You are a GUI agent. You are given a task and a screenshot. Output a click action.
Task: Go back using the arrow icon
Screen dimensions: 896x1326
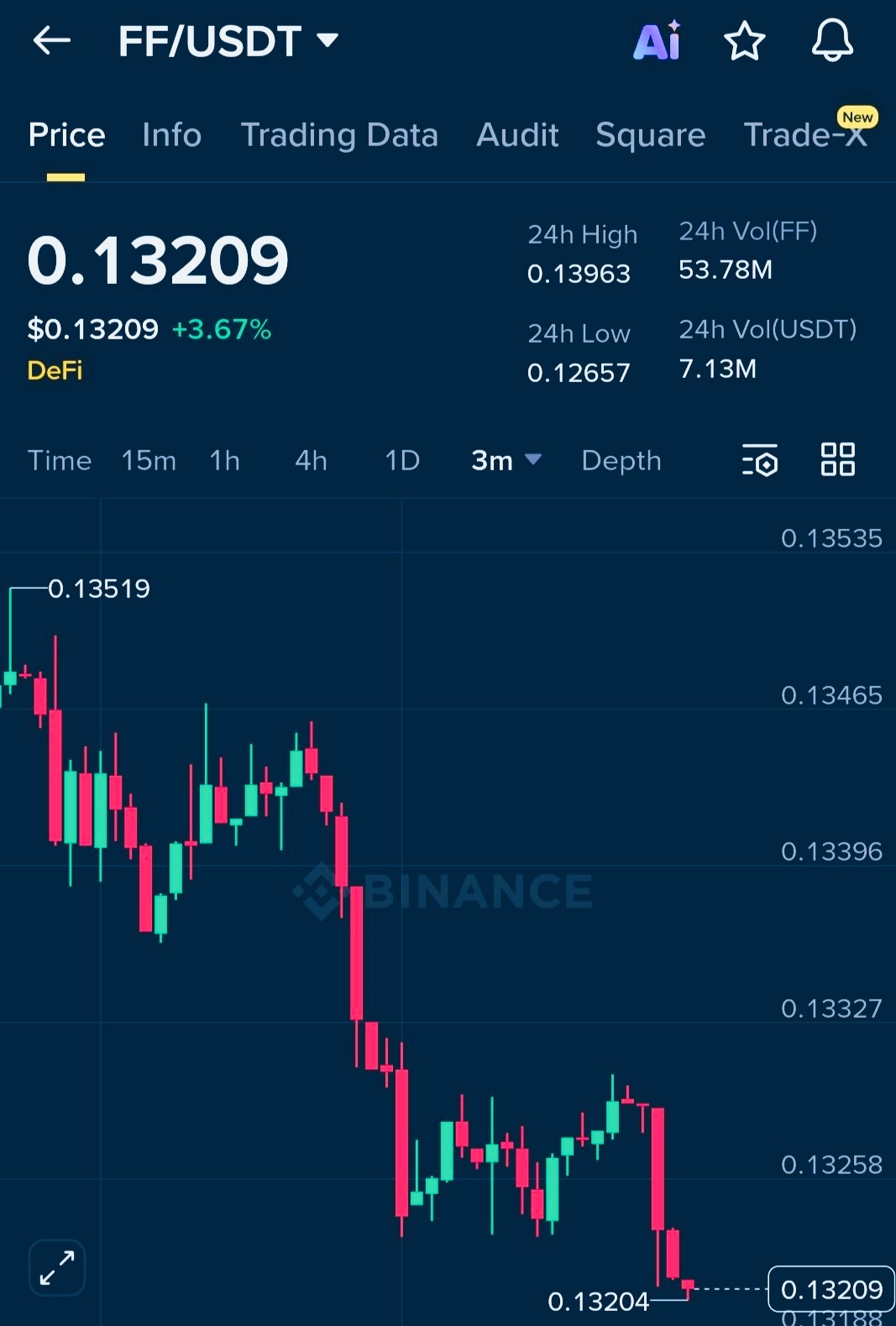tap(51, 40)
